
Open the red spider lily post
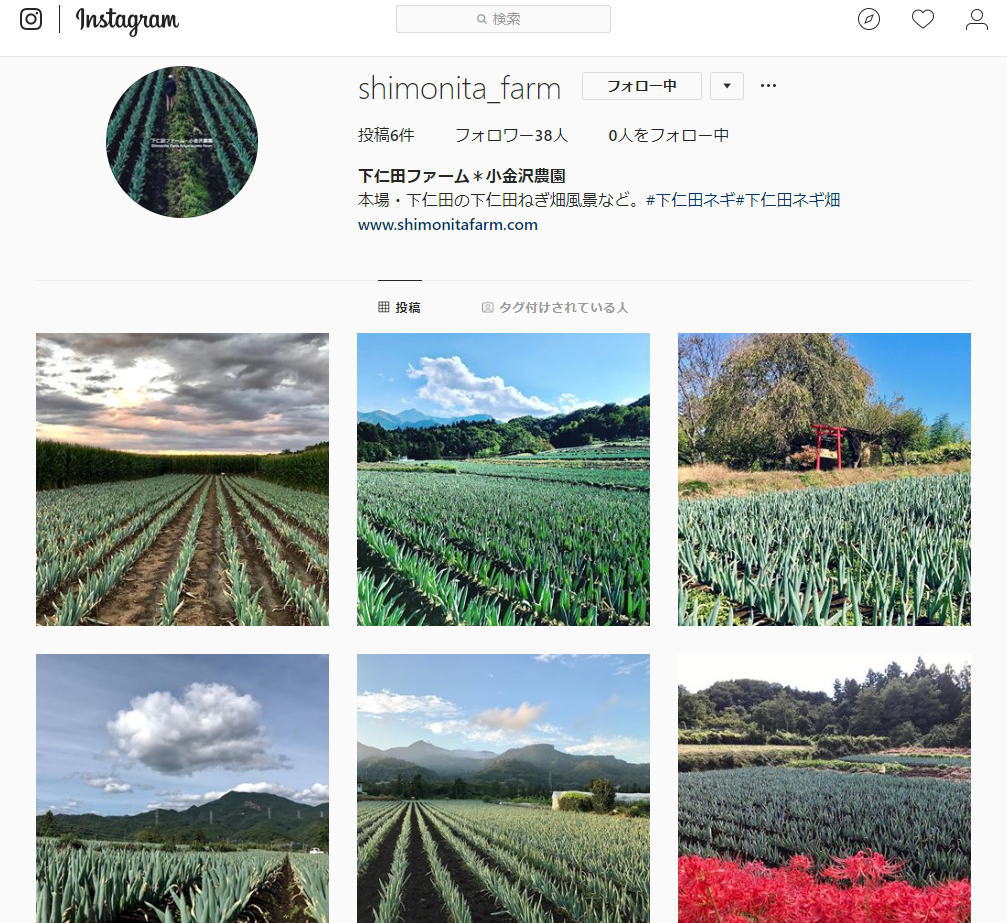(824, 788)
